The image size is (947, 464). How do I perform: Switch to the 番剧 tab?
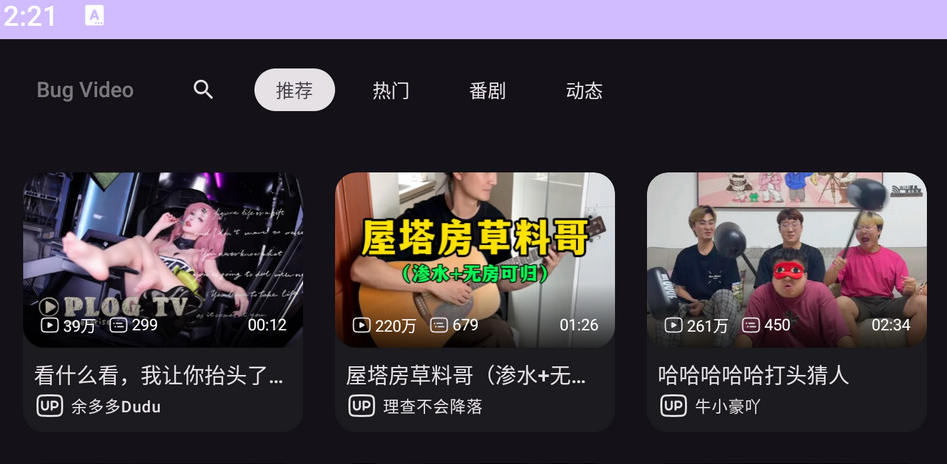coord(487,90)
